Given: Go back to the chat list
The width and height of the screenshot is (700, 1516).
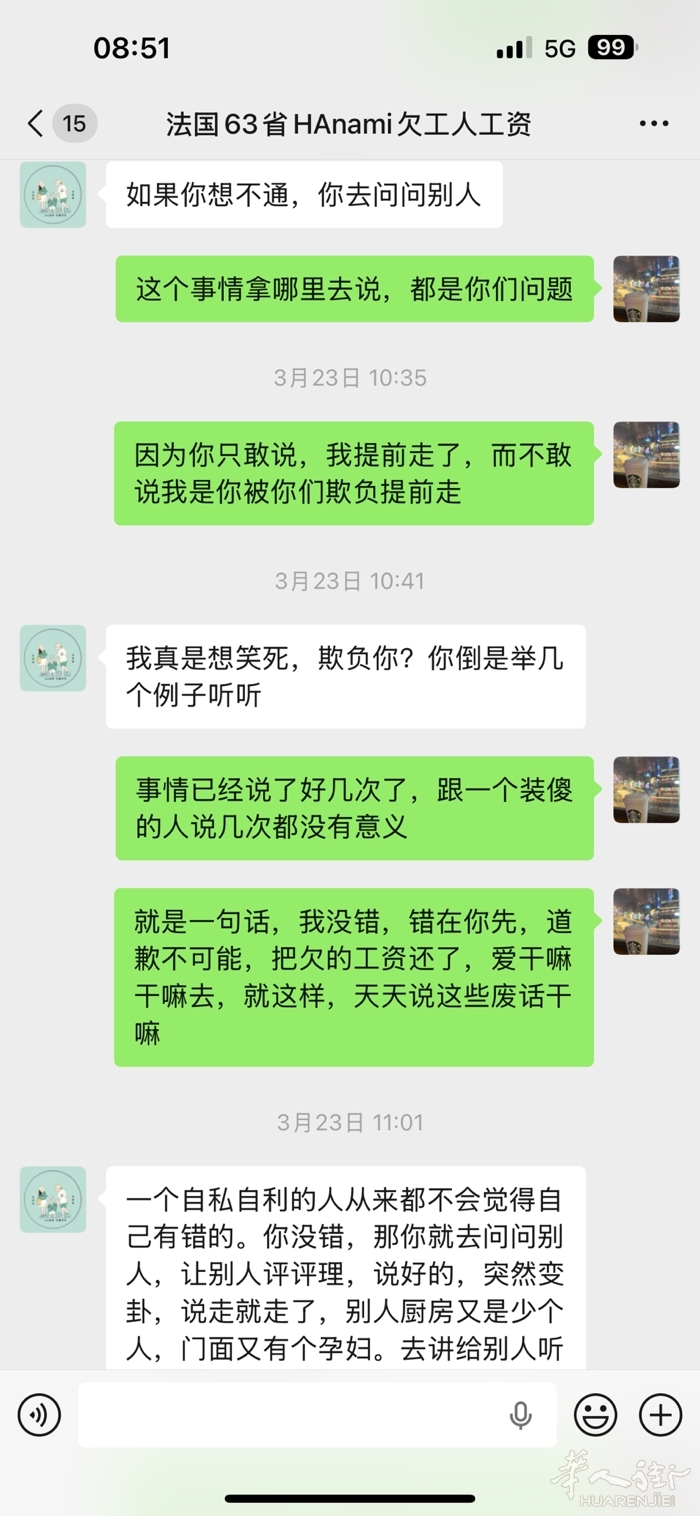Looking at the screenshot, I should tap(36, 124).
